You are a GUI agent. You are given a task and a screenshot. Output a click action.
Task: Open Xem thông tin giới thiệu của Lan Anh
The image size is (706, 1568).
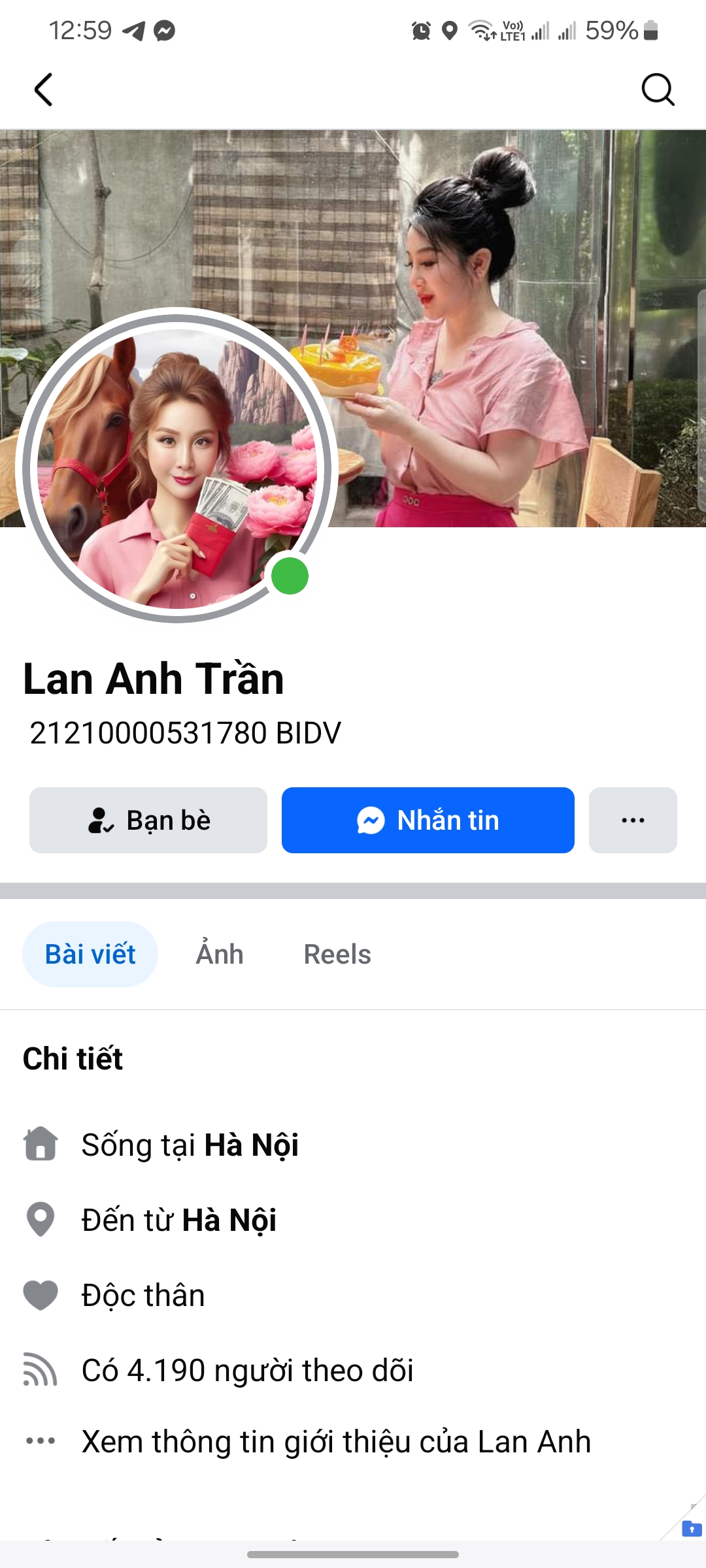336,1442
